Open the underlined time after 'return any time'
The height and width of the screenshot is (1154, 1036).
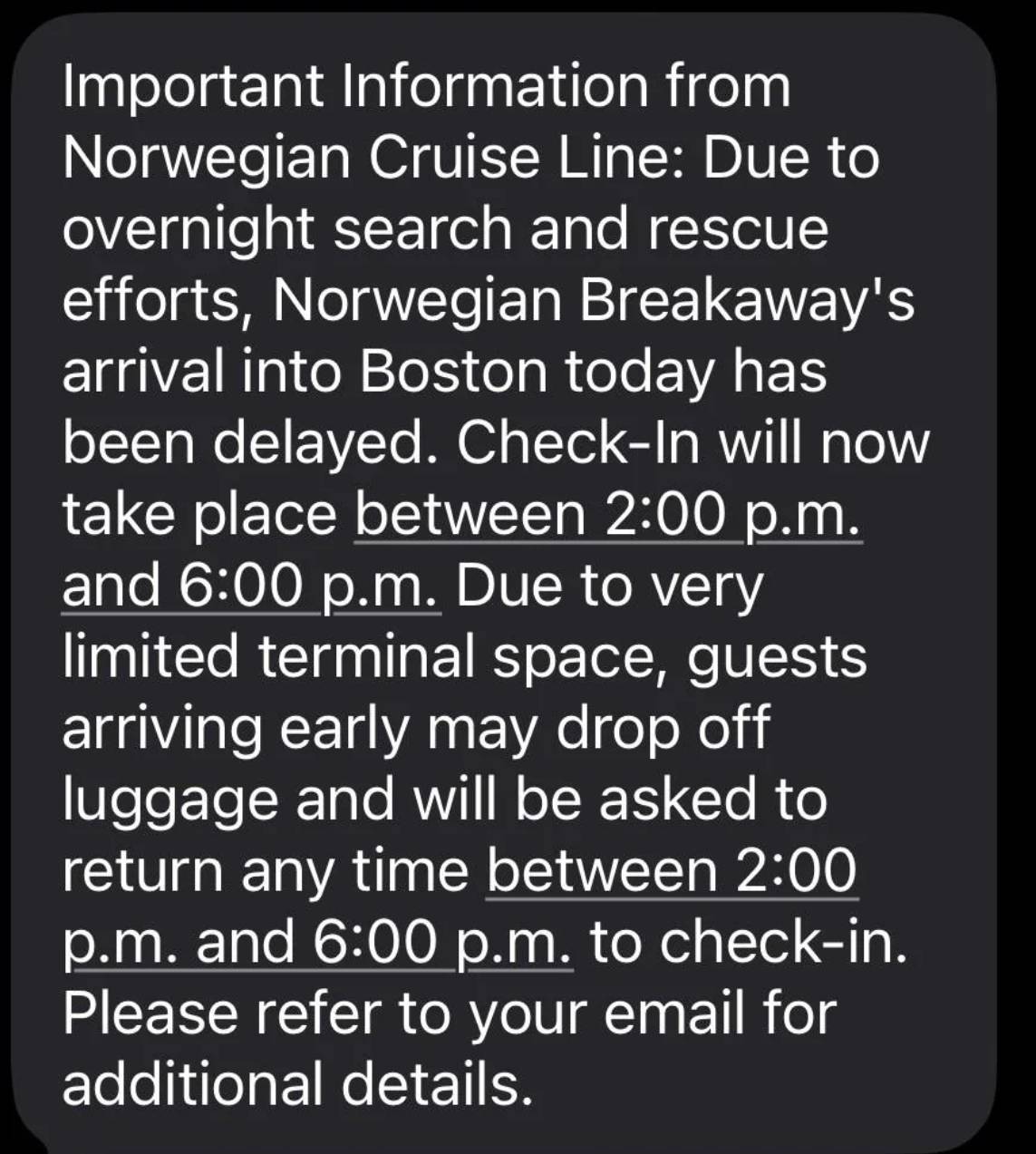pos(671,870)
